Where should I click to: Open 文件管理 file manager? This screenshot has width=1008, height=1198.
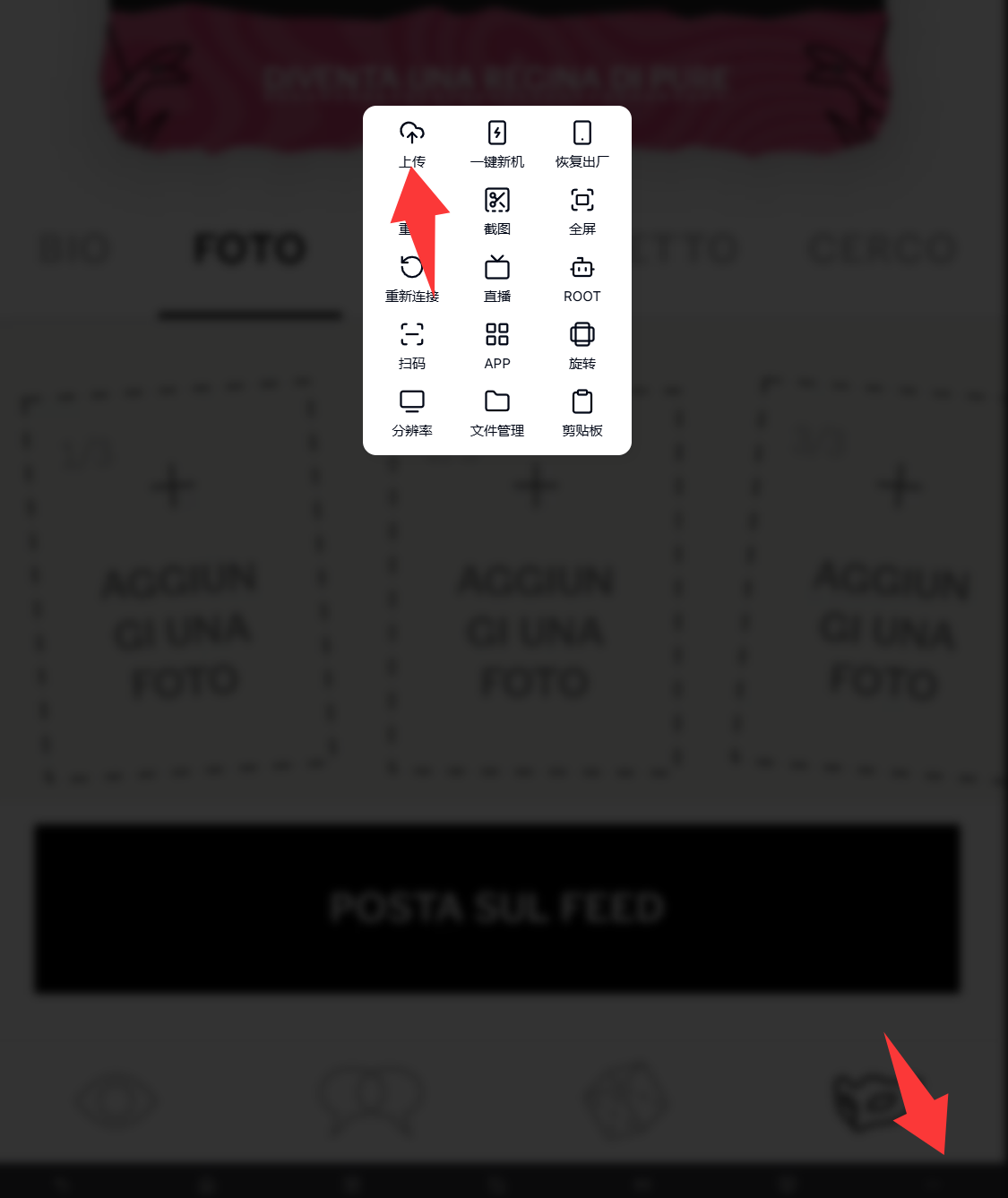click(x=497, y=412)
